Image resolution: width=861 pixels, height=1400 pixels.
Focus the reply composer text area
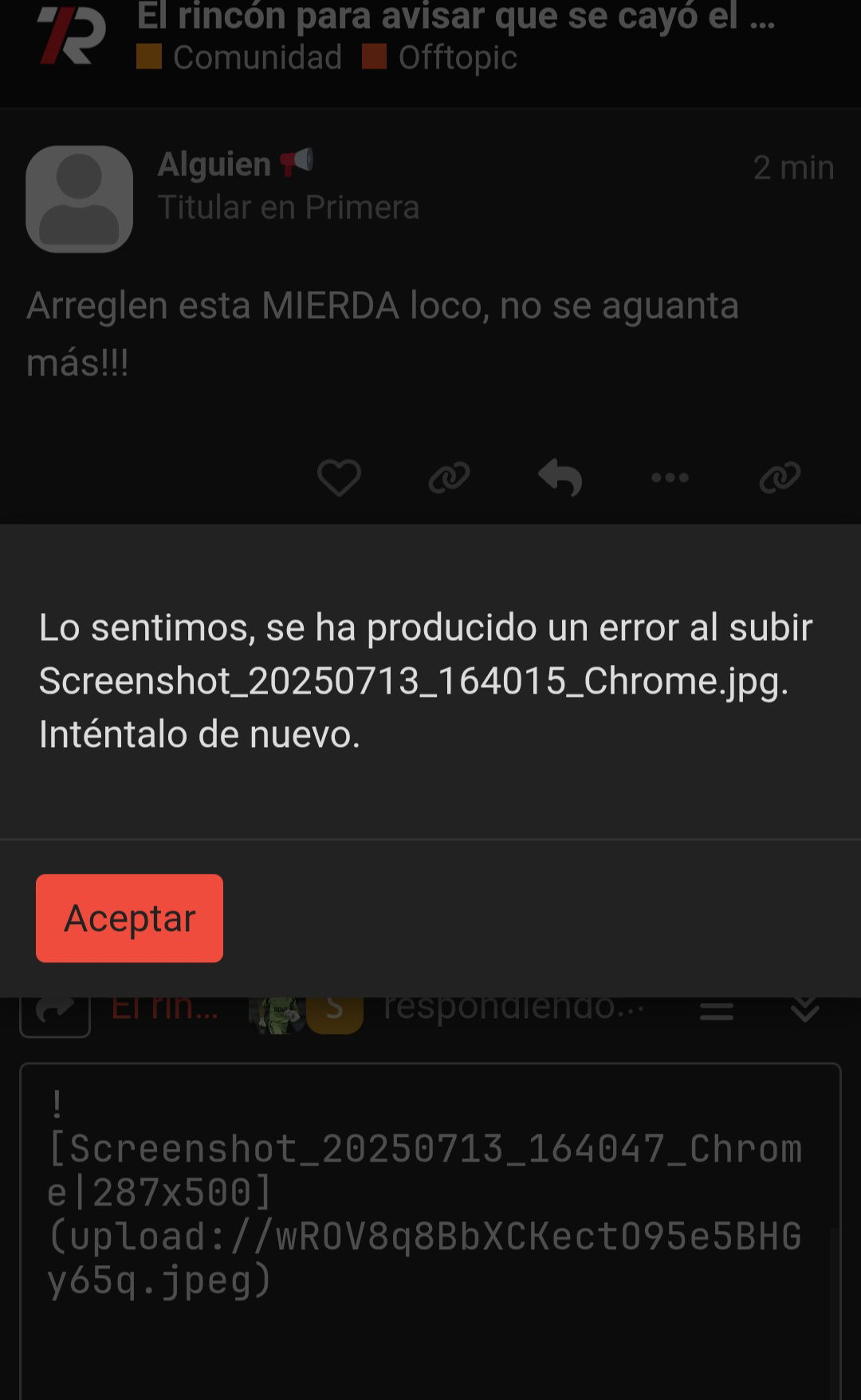coord(431,1232)
